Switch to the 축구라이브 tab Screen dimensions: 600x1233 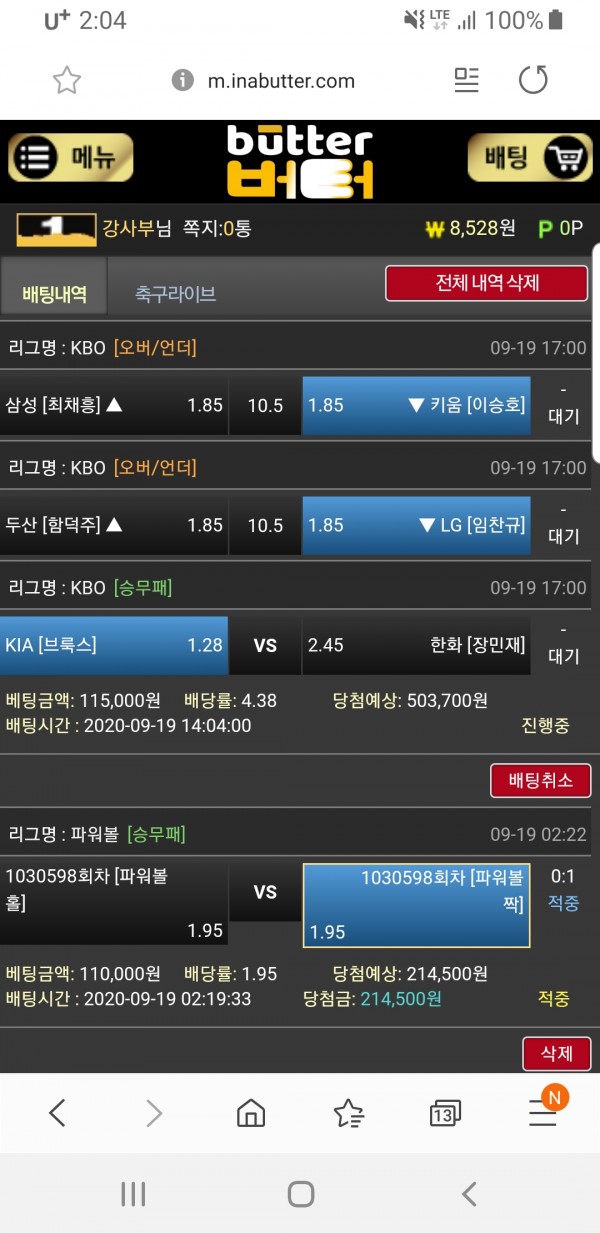(175, 294)
